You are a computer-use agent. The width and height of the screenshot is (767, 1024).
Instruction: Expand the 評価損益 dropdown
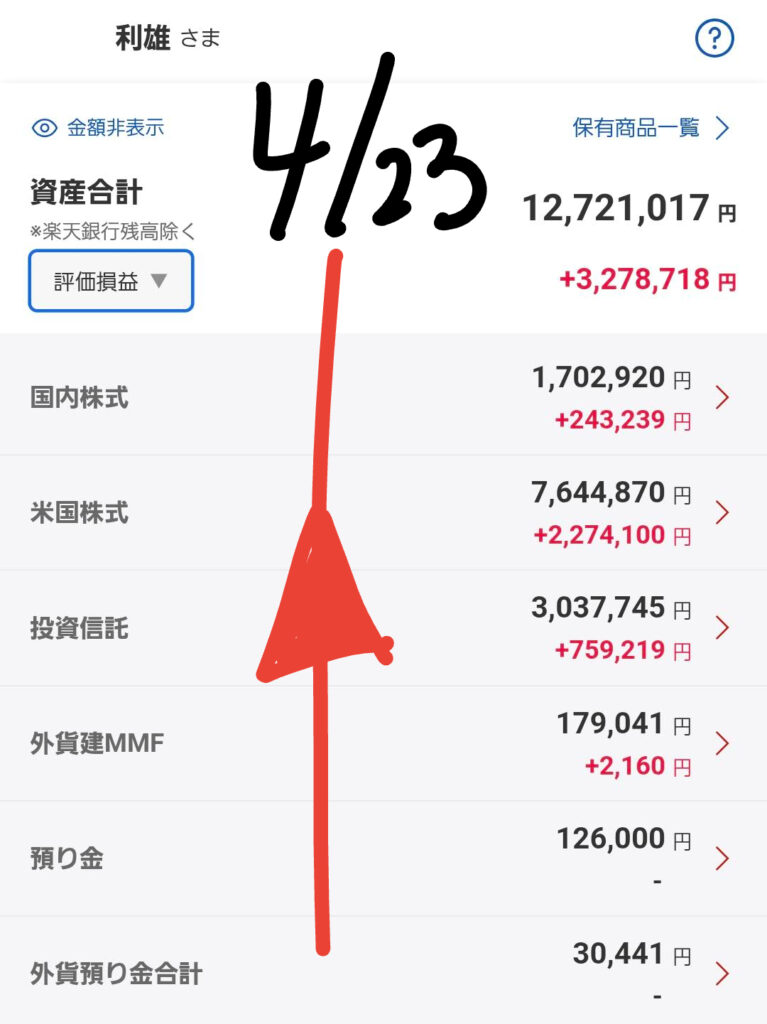(x=111, y=281)
